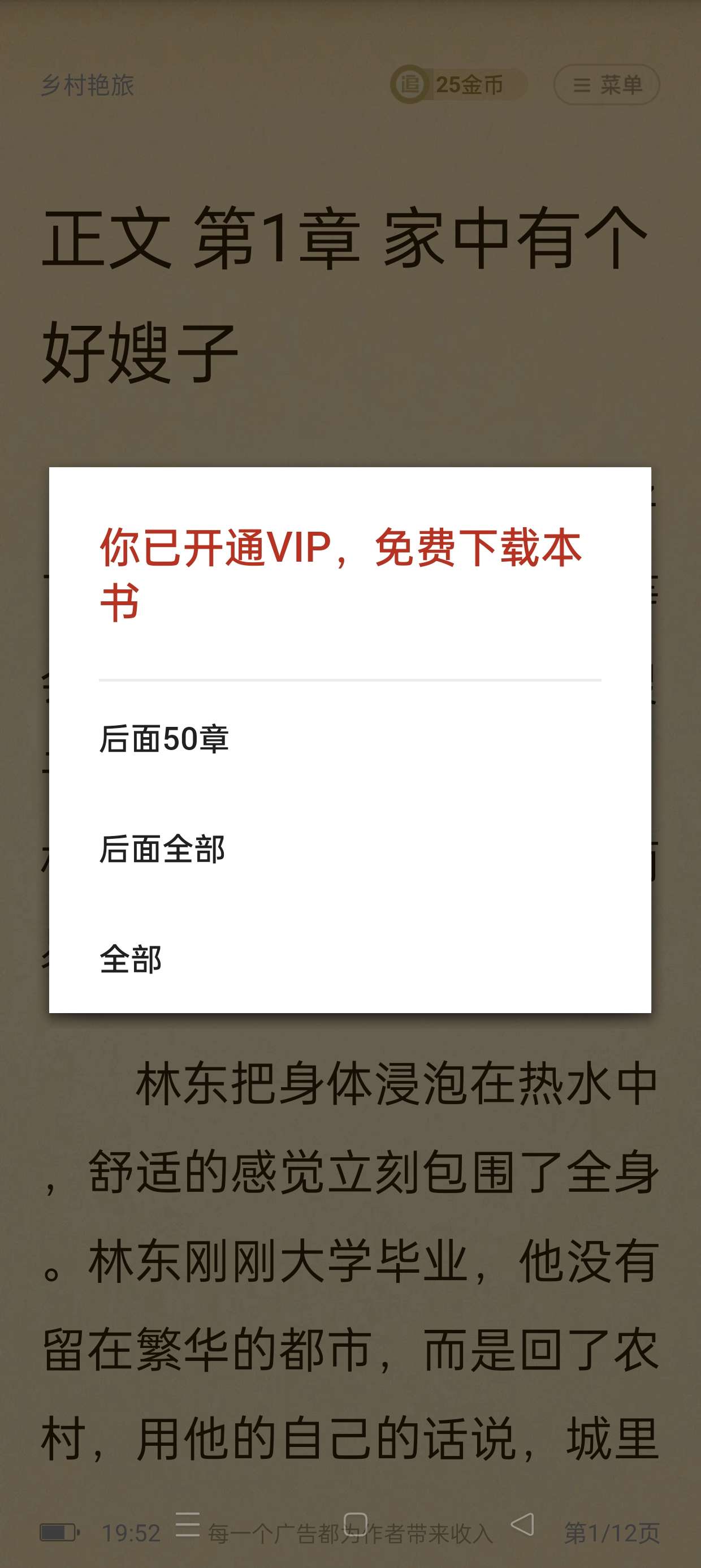The height and width of the screenshot is (1568, 701).
Task: Select 全部 to download entire book
Action: point(131,959)
